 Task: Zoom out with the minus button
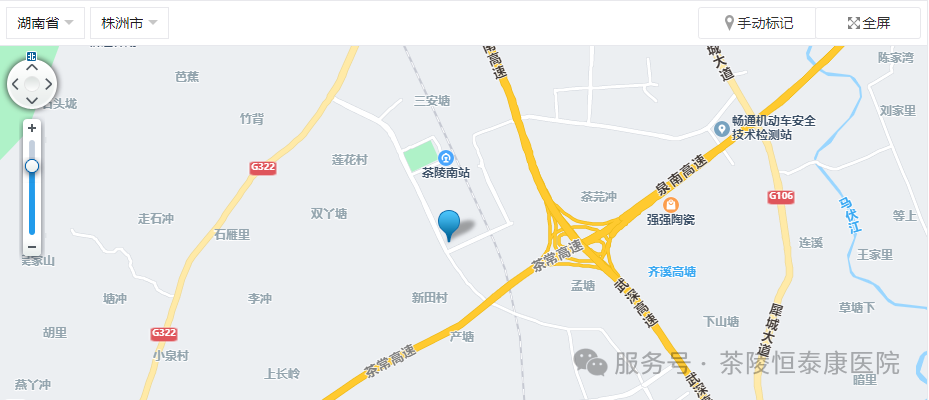(32, 246)
